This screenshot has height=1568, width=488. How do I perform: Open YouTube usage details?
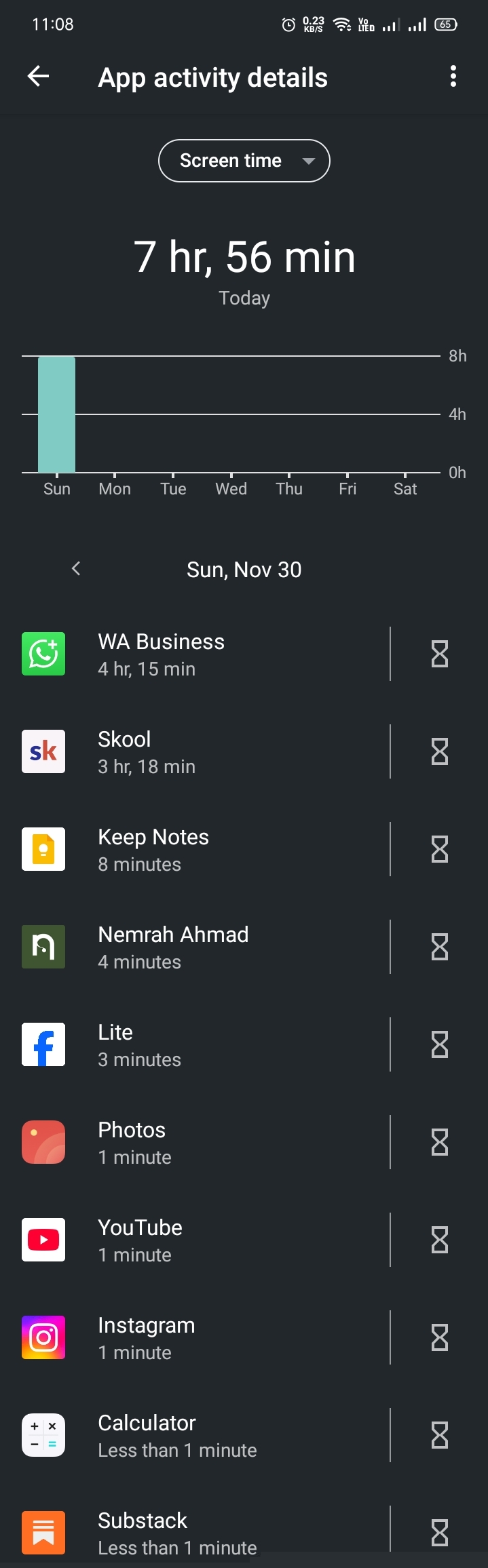[x=204, y=1240]
